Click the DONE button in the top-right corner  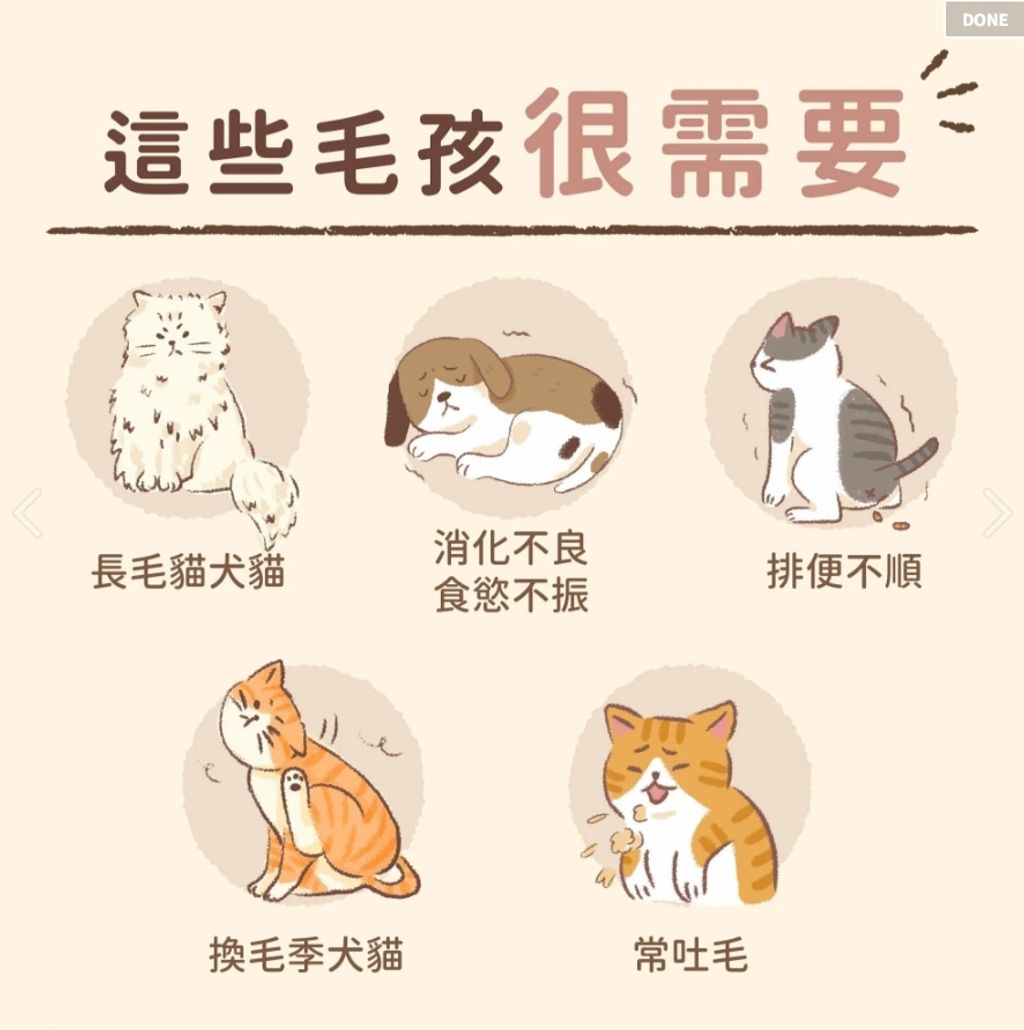tap(984, 19)
